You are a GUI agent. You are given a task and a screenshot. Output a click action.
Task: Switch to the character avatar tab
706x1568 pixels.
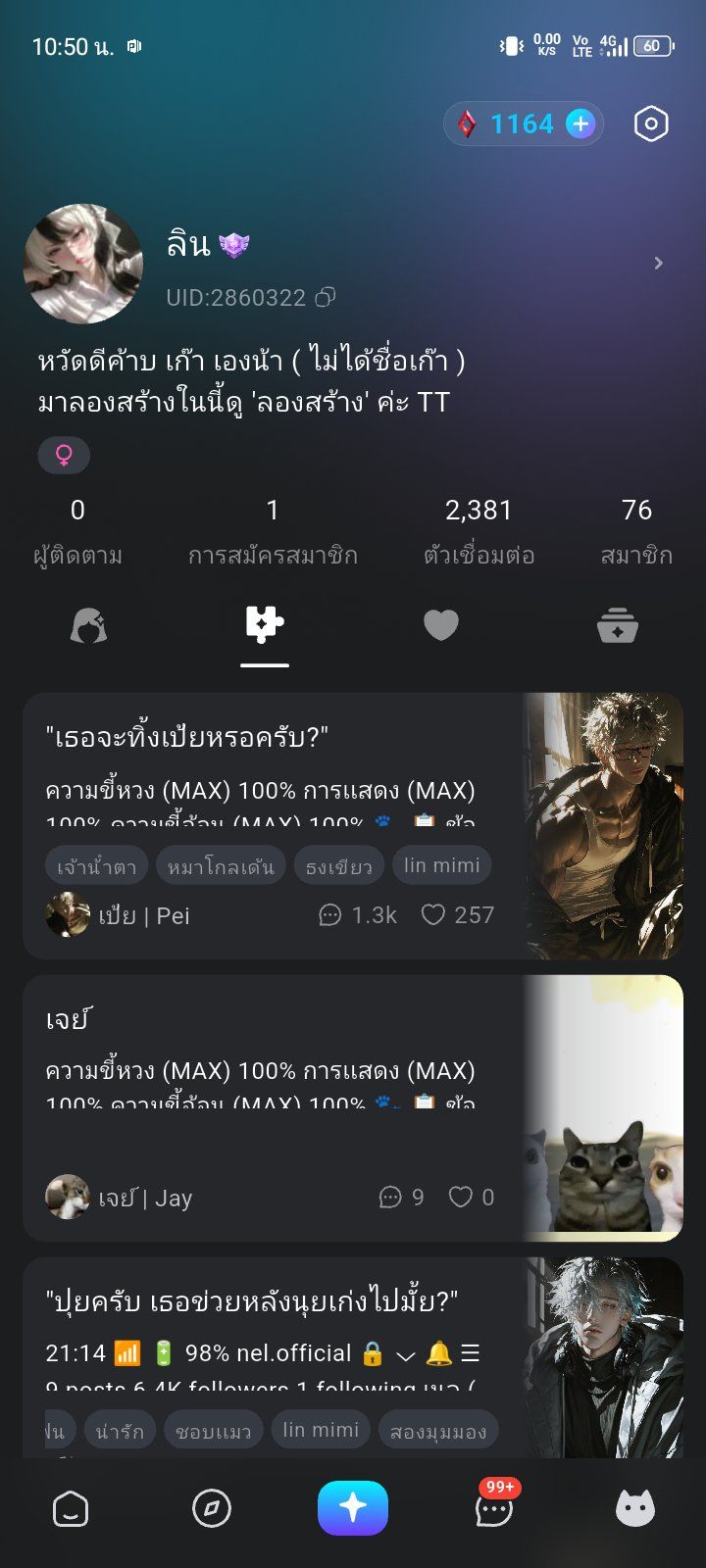[x=88, y=624]
